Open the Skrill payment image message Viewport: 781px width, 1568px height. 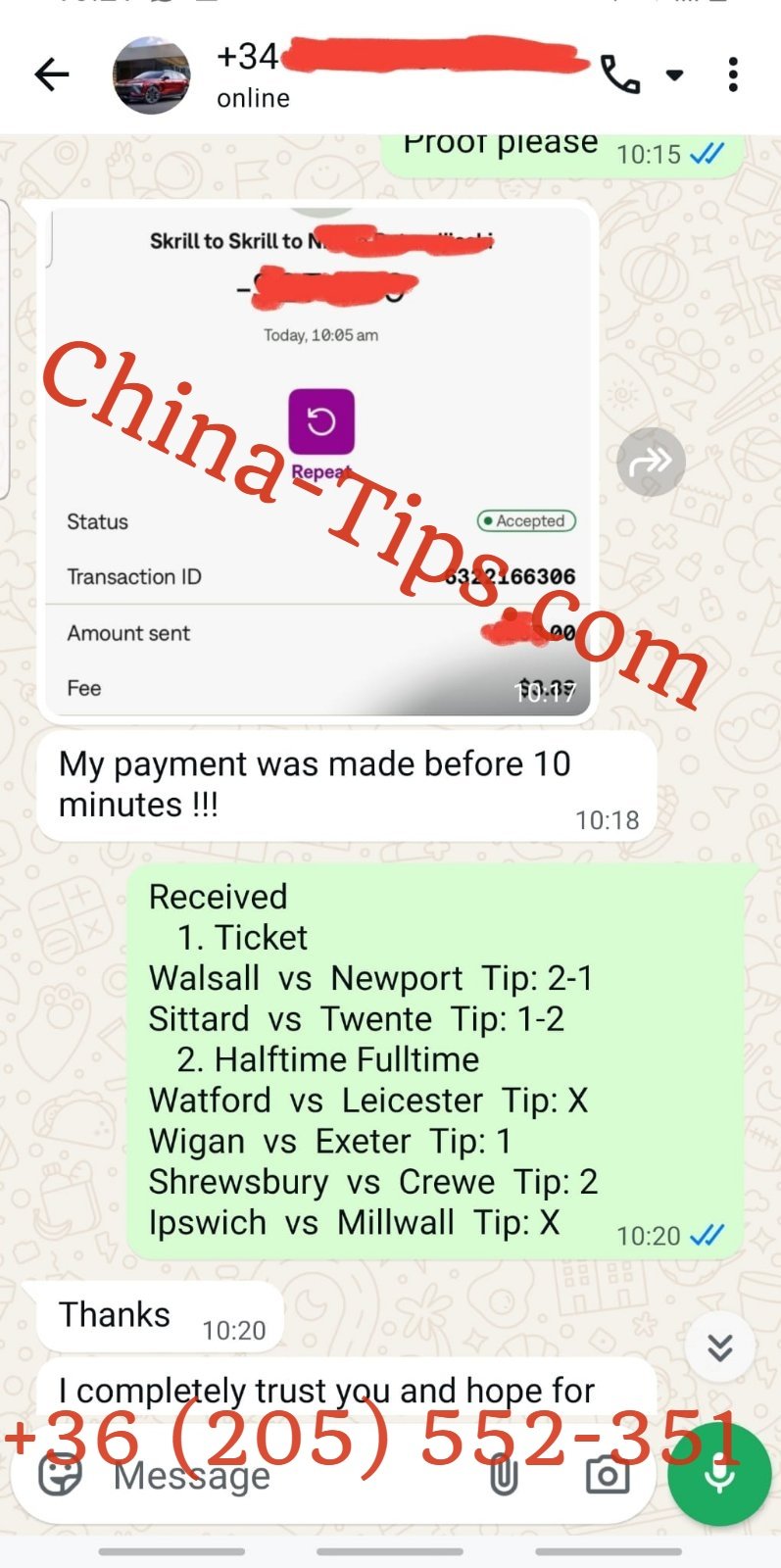coord(318,461)
